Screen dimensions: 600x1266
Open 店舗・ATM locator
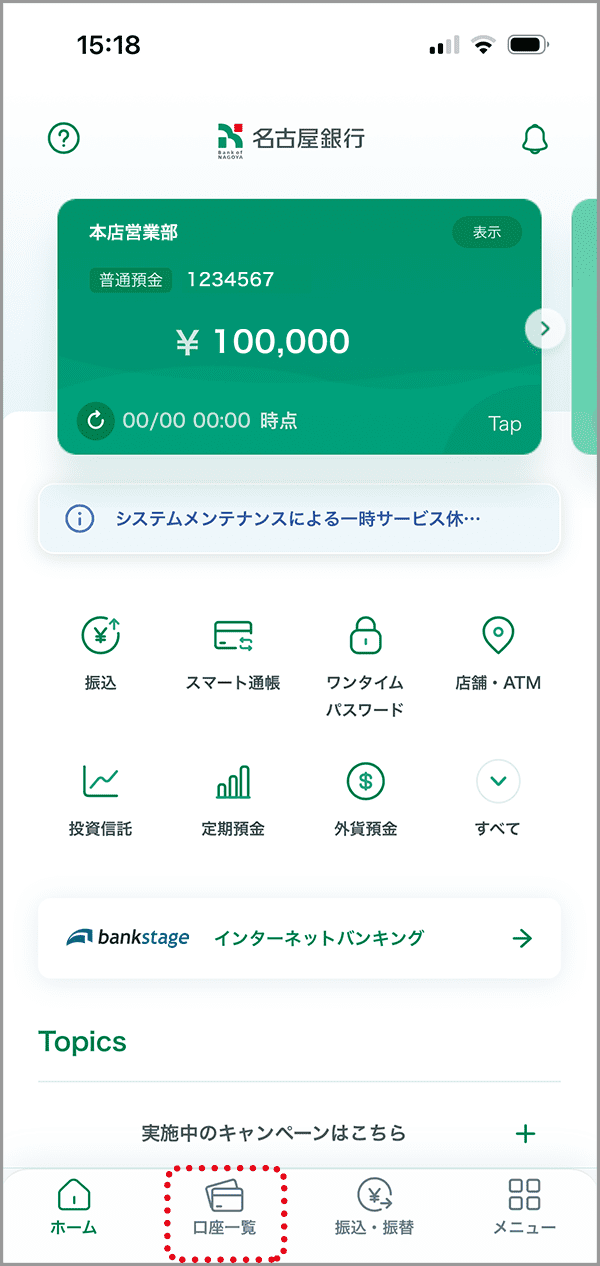point(498,654)
